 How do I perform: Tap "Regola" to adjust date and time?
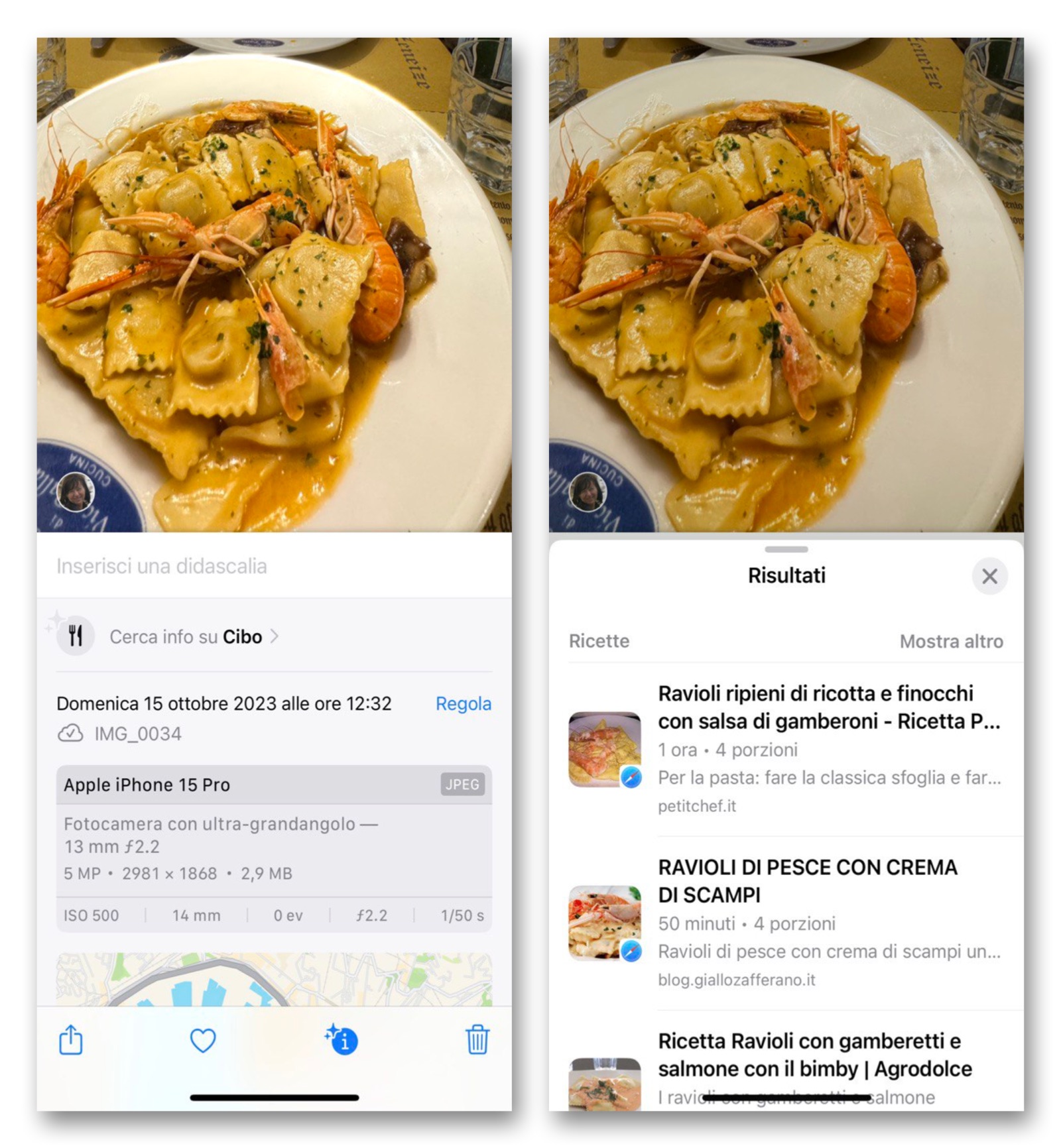click(x=463, y=703)
